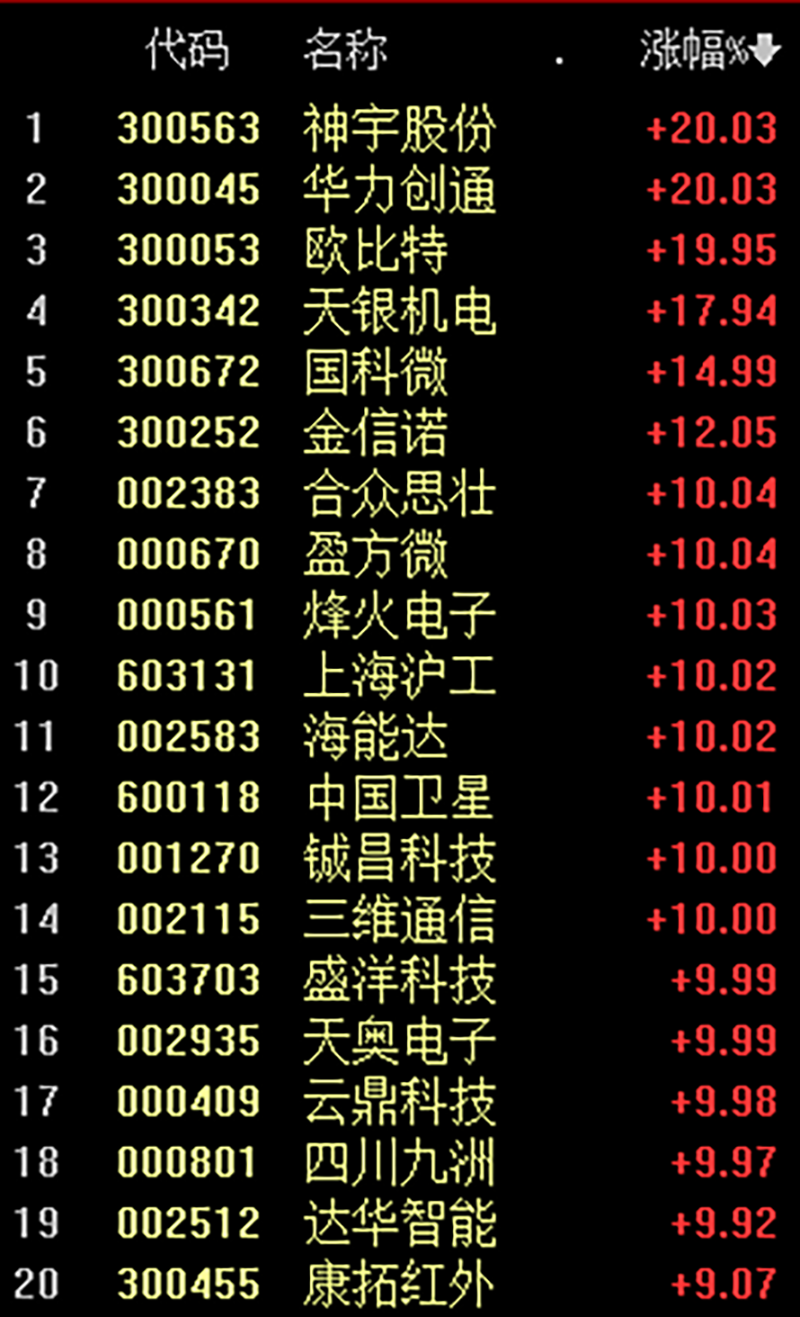Open the 海能达 stock row
Screen dimensions: 800x1317
(400, 737)
